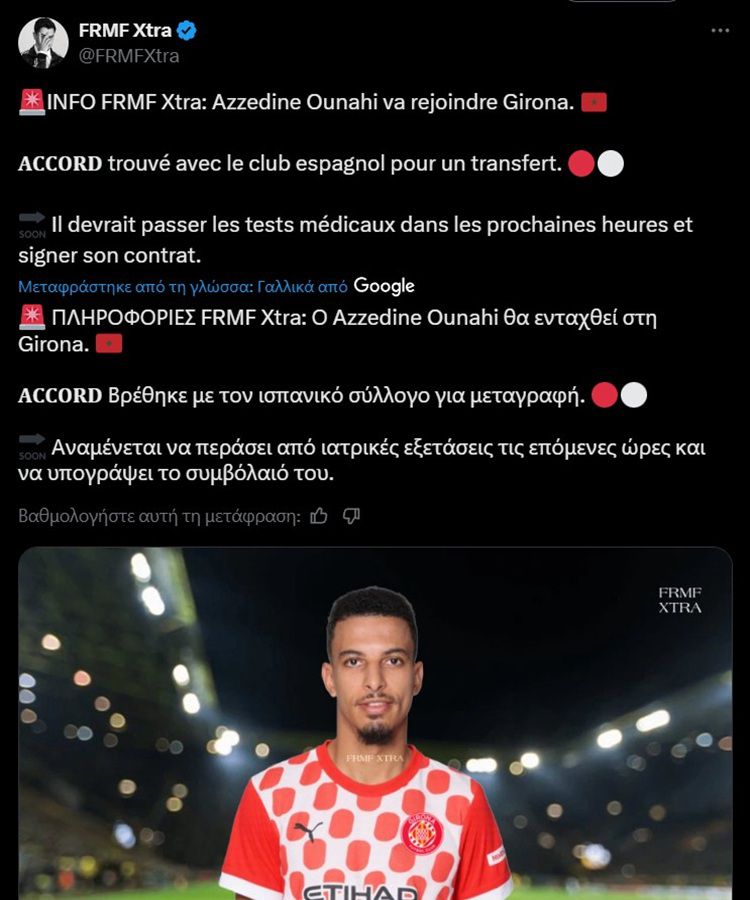The width and height of the screenshot is (750, 900).
Task: Open the FRMF Xtra profile picture
Action: pyautogui.click(x=43, y=43)
